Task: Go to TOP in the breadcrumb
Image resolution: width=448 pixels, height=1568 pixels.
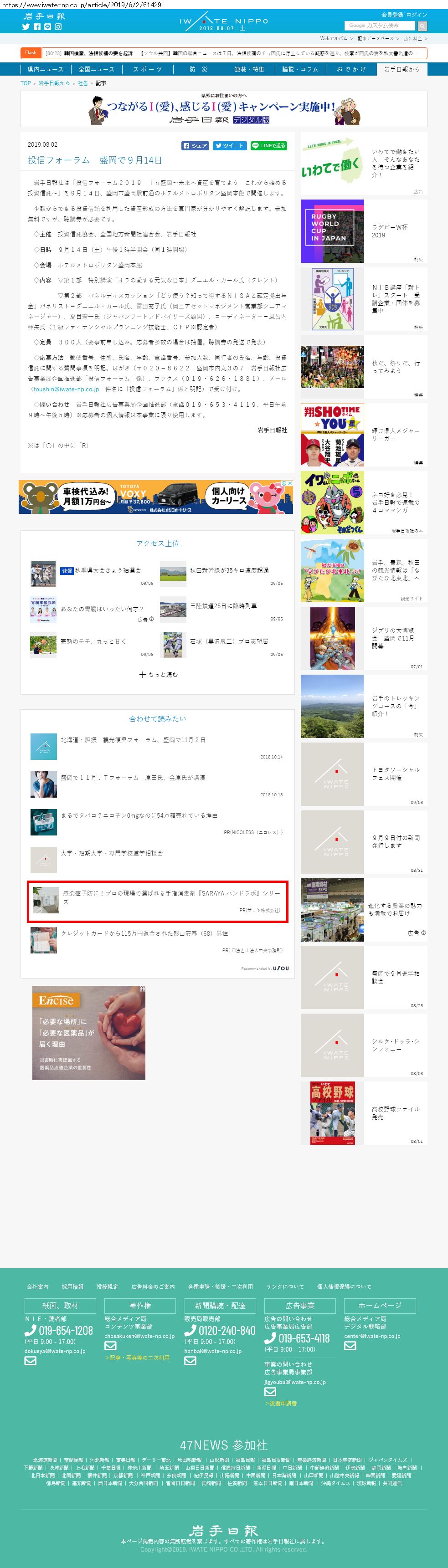Action: (x=26, y=83)
